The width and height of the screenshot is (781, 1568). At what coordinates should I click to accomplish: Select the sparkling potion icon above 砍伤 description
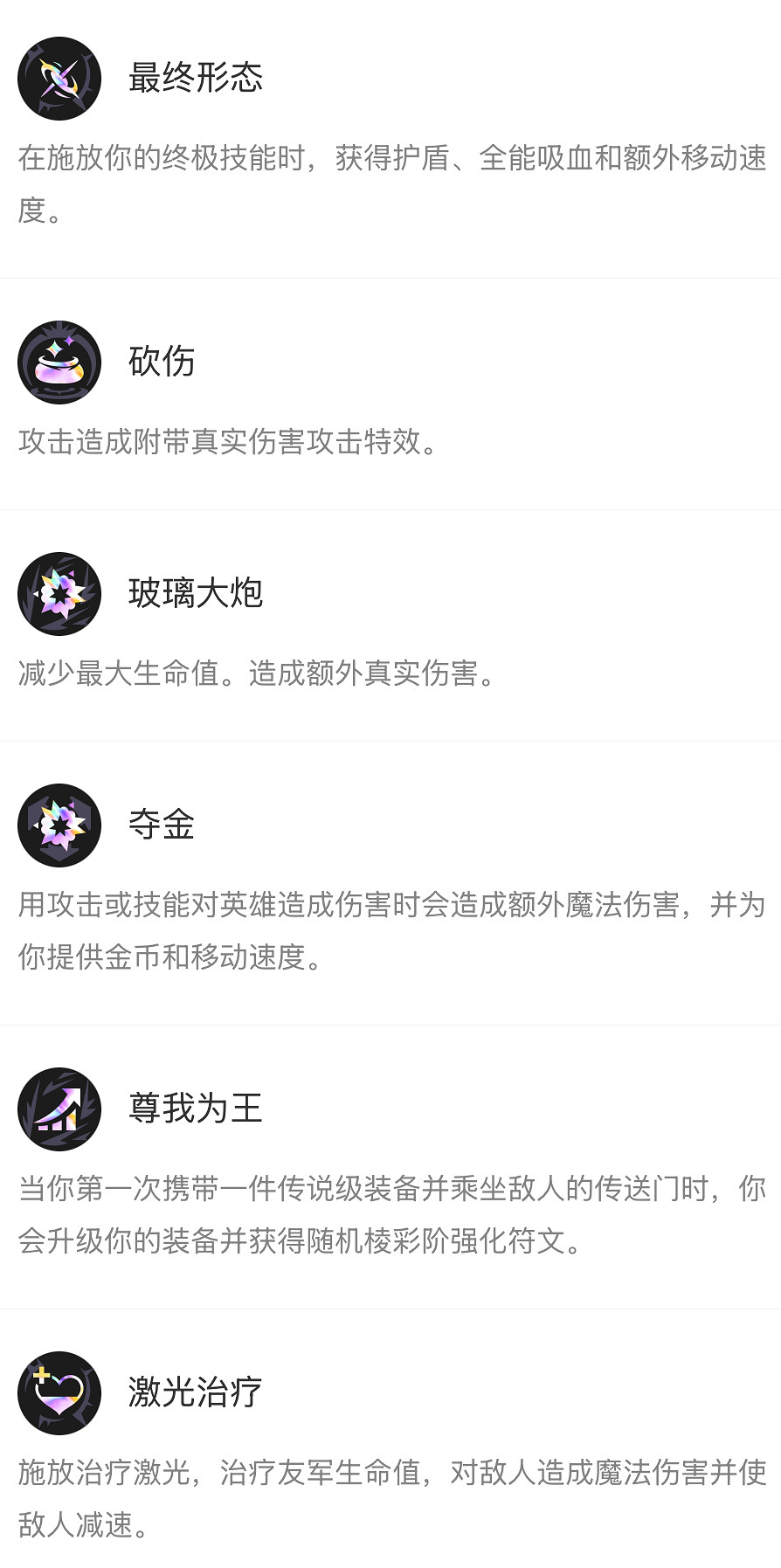click(59, 363)
